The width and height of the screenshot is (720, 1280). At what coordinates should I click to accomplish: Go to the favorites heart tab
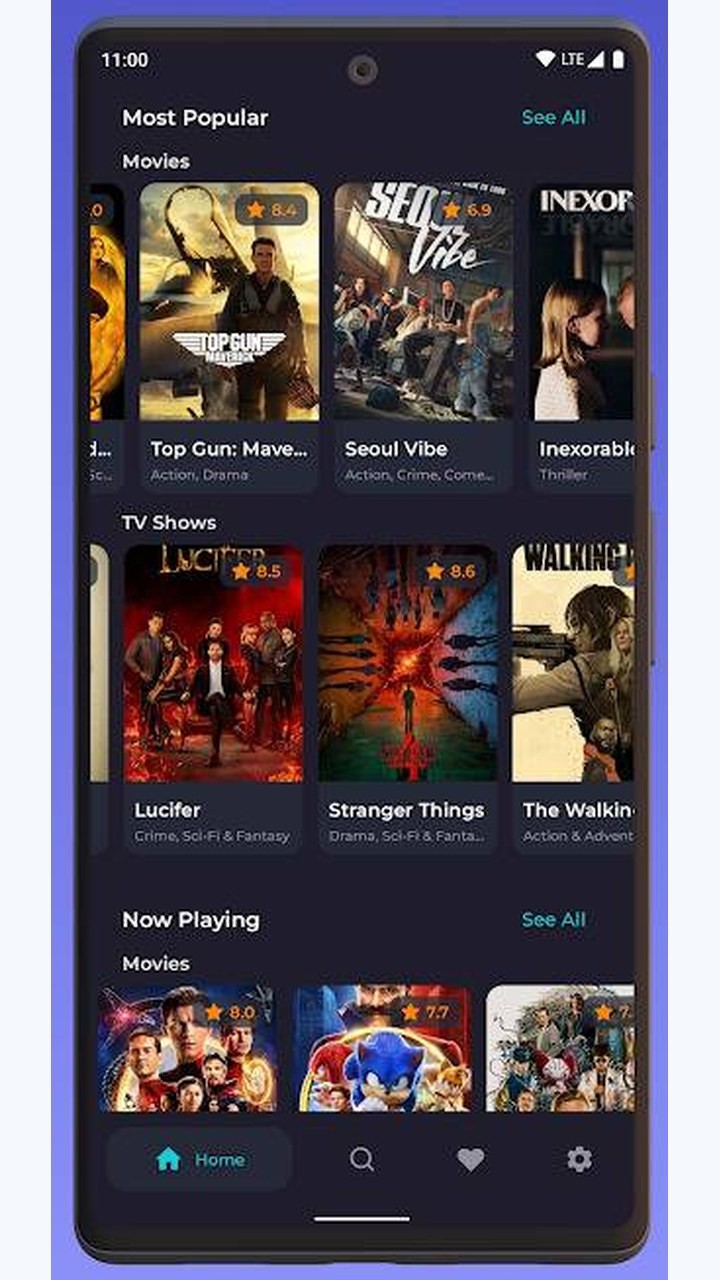[x=471, y=1160]
